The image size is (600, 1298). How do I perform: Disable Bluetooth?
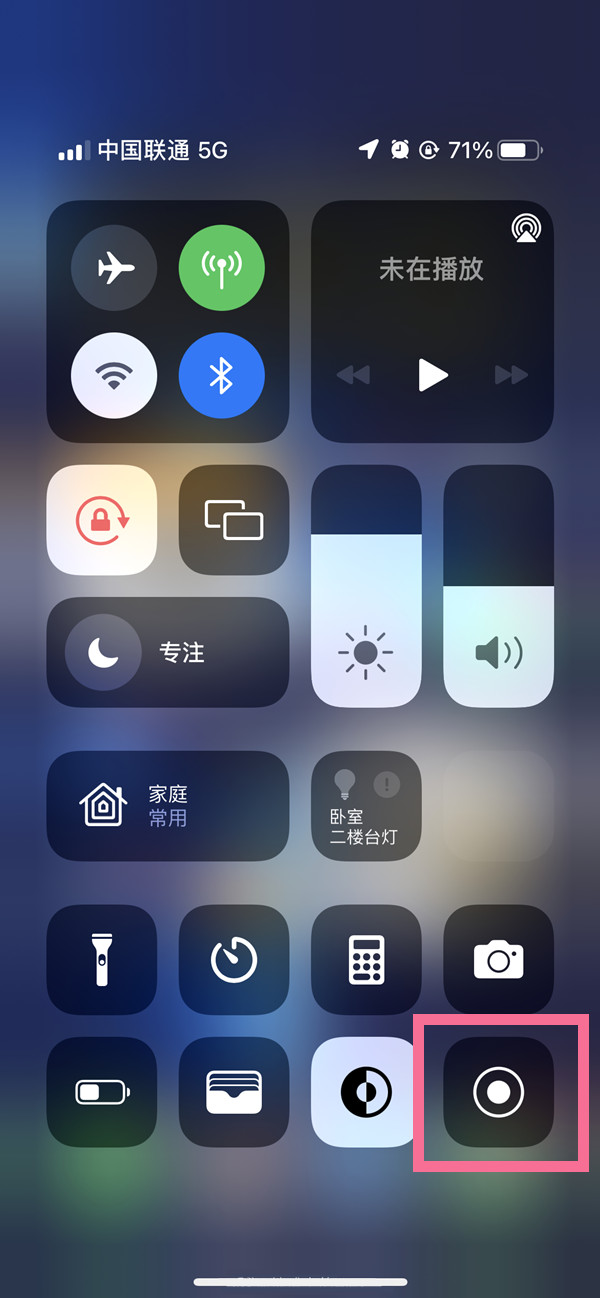click(x=221, y=375)
